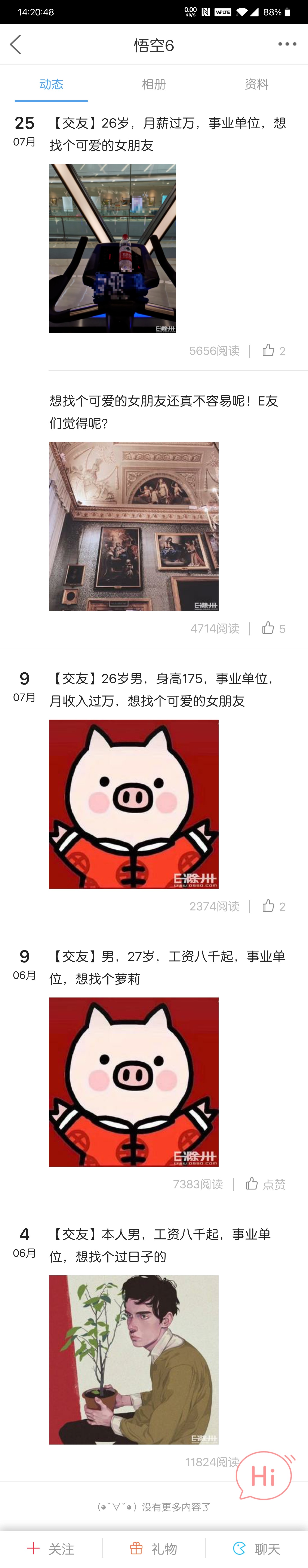This screenshot has height=1568, width=308.
Task: Switch to the 相册 tab
Action: point(154,84)
